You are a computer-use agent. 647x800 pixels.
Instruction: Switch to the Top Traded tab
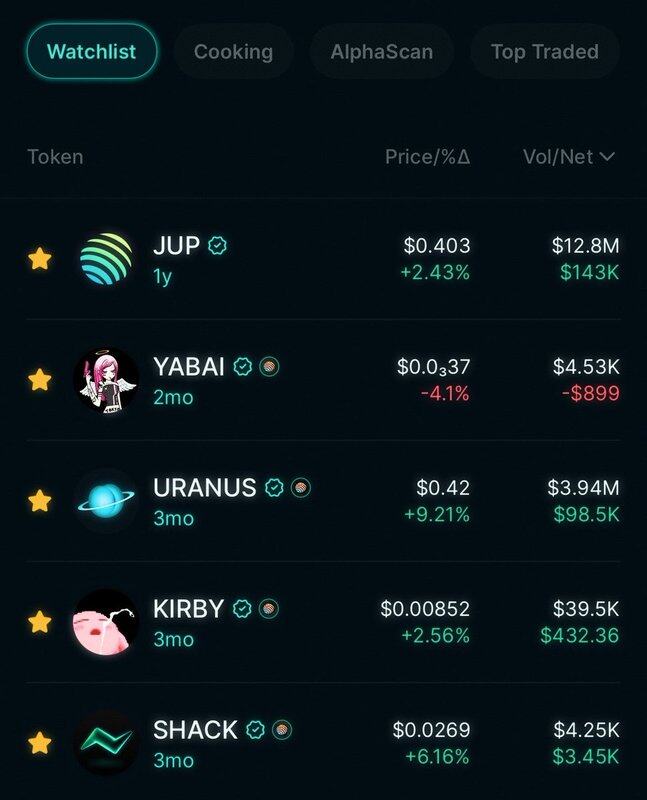[x=544, y=51]
